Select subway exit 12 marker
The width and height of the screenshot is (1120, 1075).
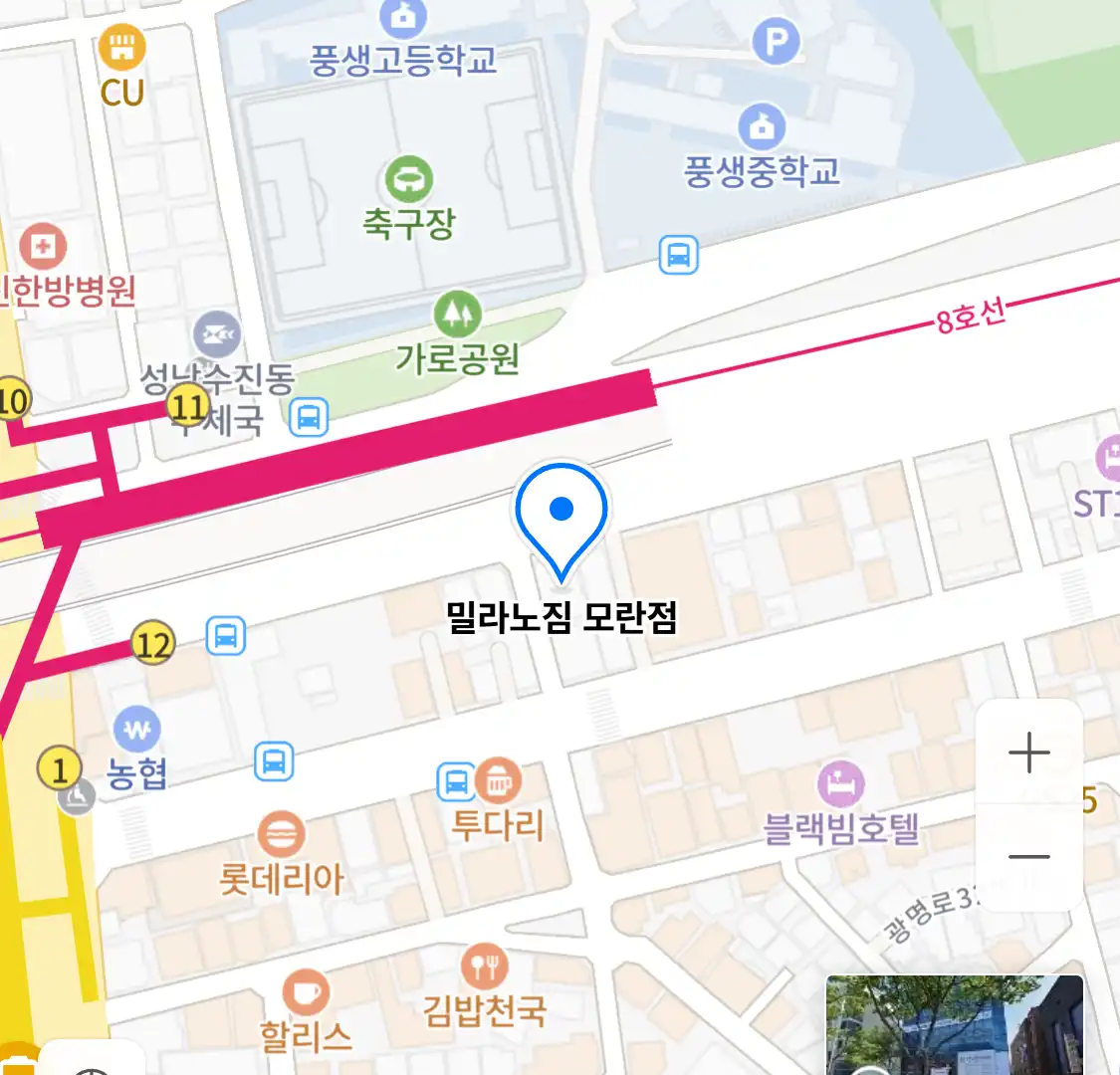click(153, 645)
